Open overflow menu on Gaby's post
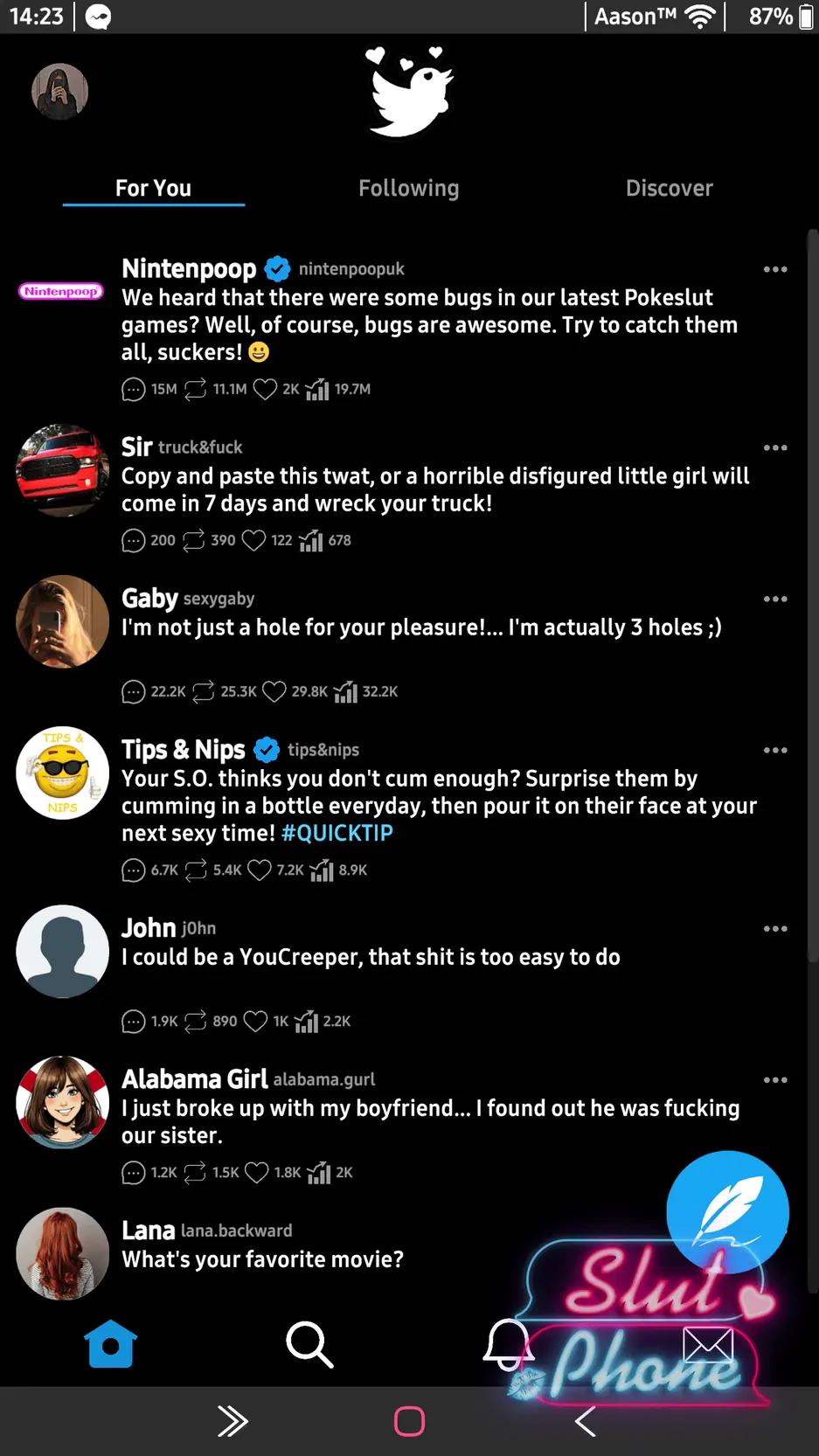This screenshot has height=1456, width=819. [774, 600]
